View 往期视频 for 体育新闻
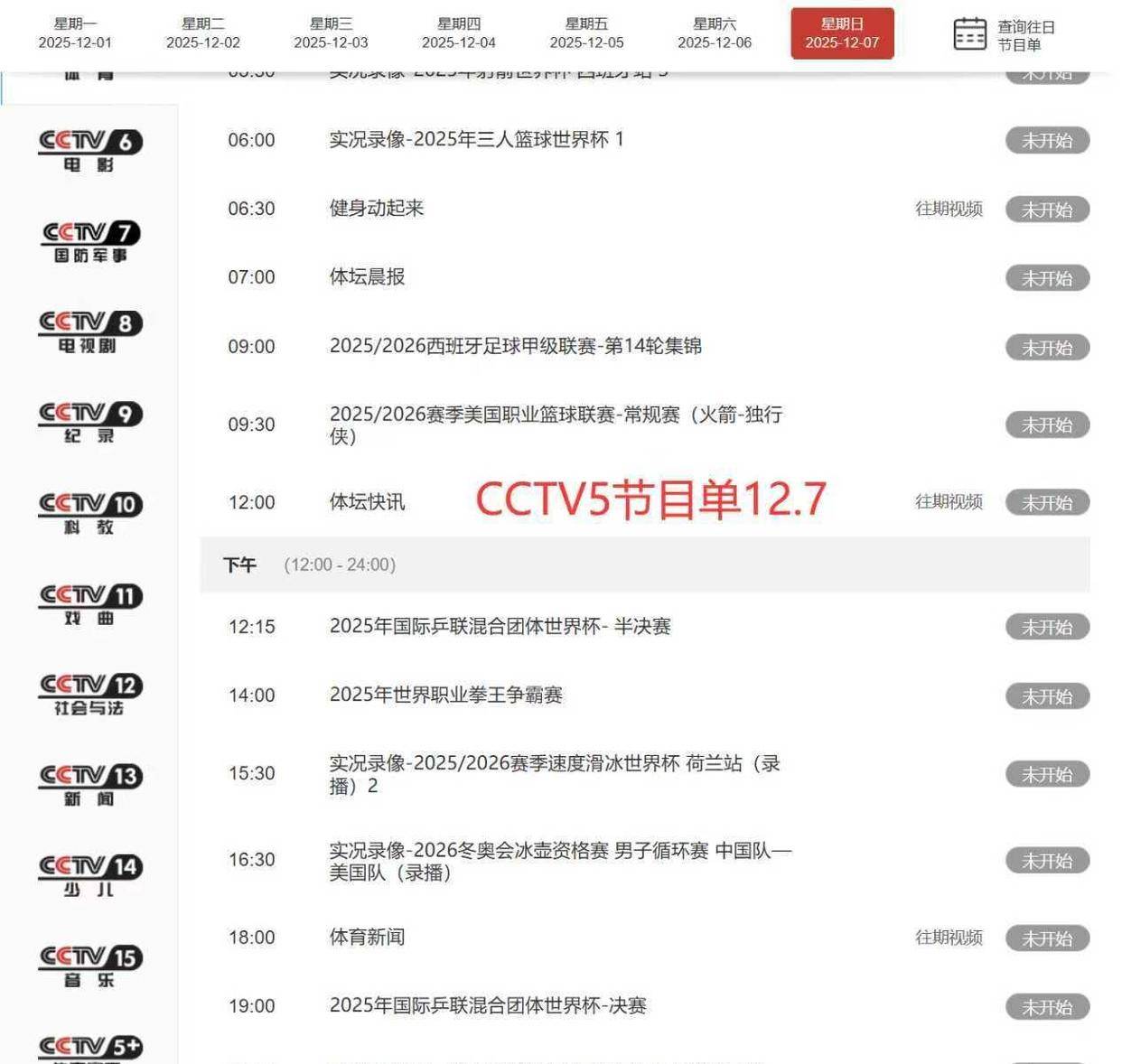This screenshot has width=1122, height=1064. click(x=949, y=938)
